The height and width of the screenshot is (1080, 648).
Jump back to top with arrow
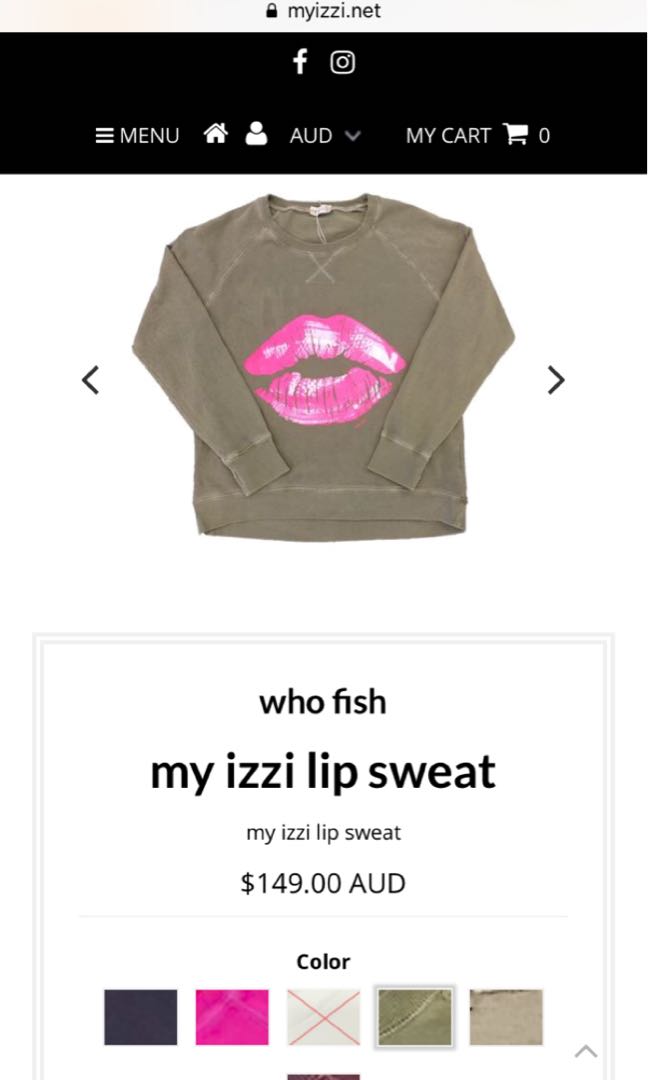[x=586, y=1051]
